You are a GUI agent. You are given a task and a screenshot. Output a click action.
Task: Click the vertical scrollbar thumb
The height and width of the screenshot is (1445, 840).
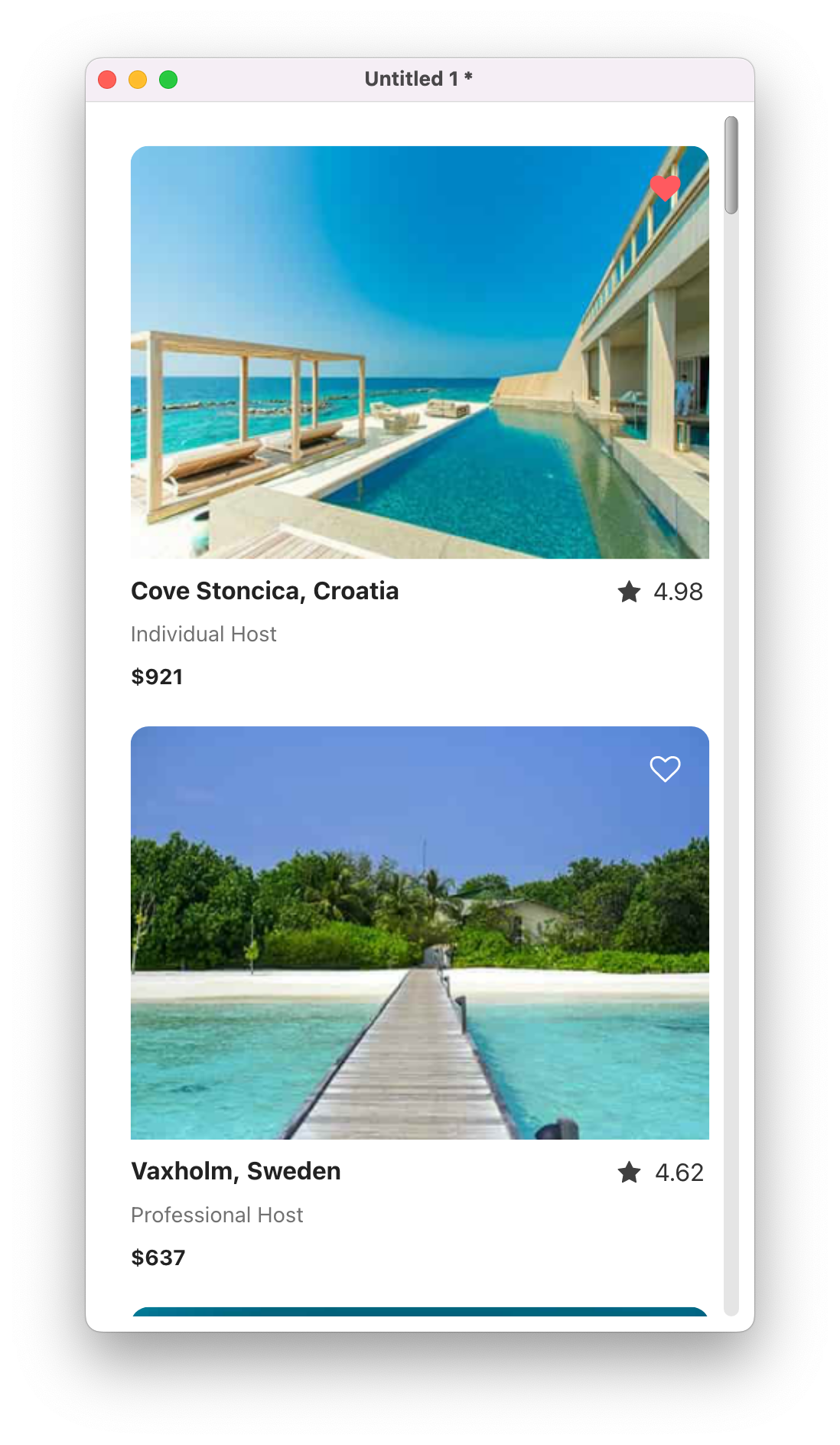[731, 165]
